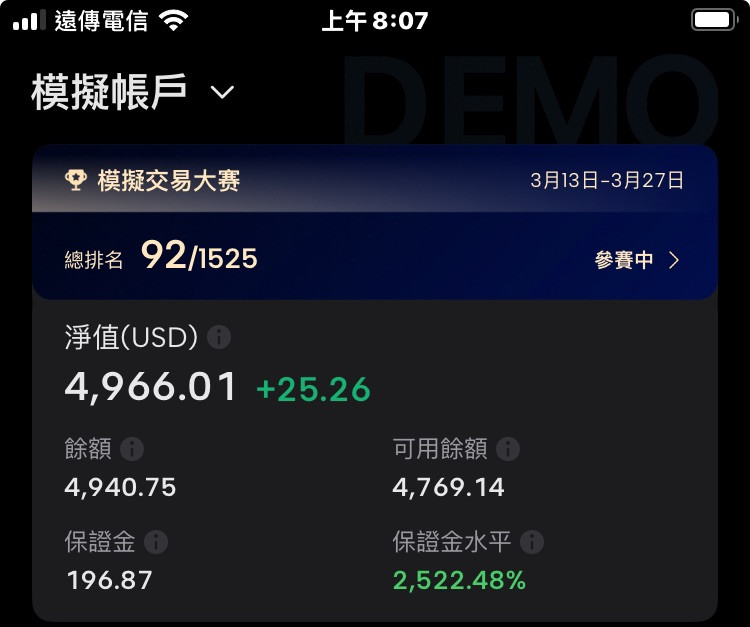
Task: Open the 保證金水平 info icon
Action: click(x=532, y=543)
